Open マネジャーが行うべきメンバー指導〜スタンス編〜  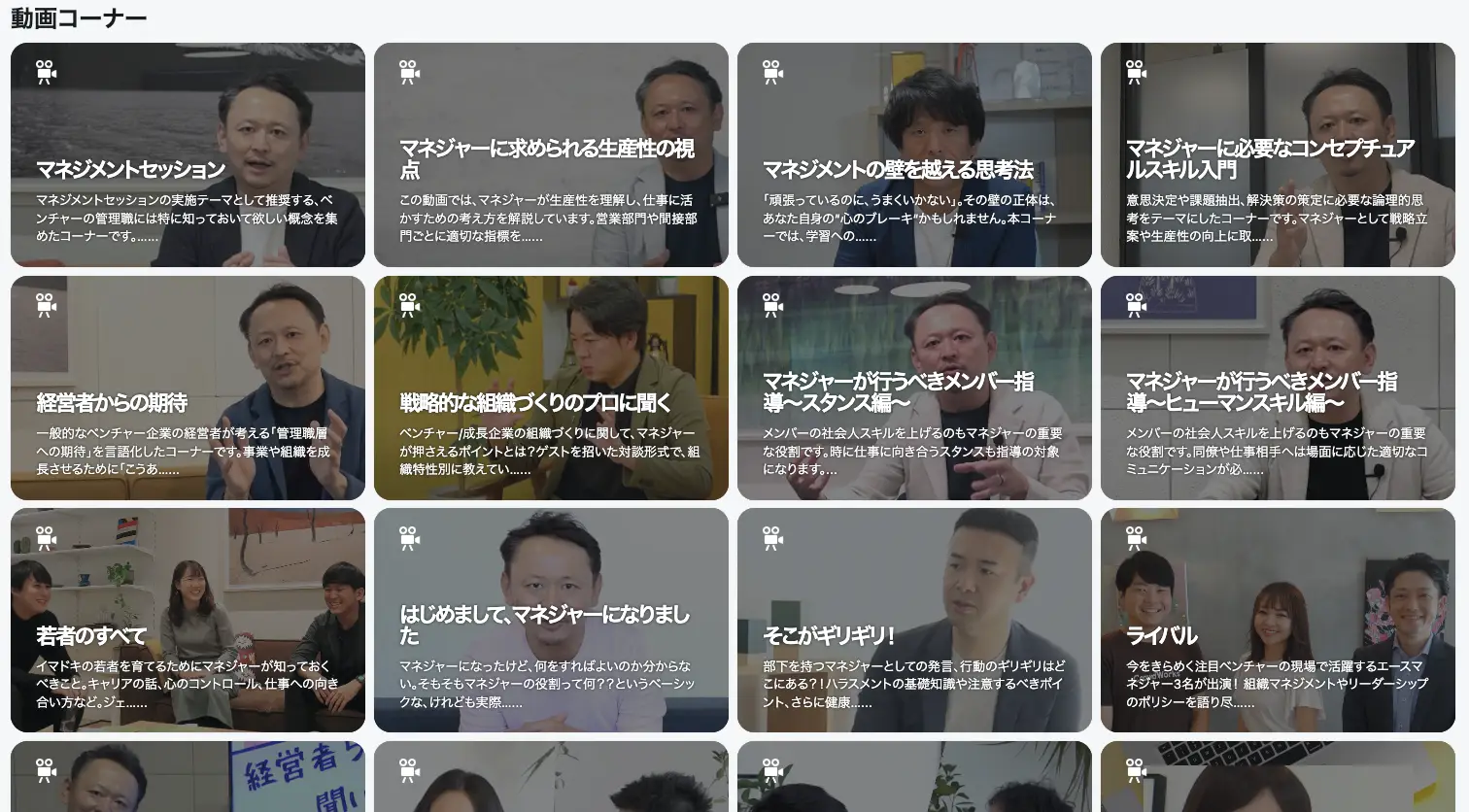pos(914,389)
